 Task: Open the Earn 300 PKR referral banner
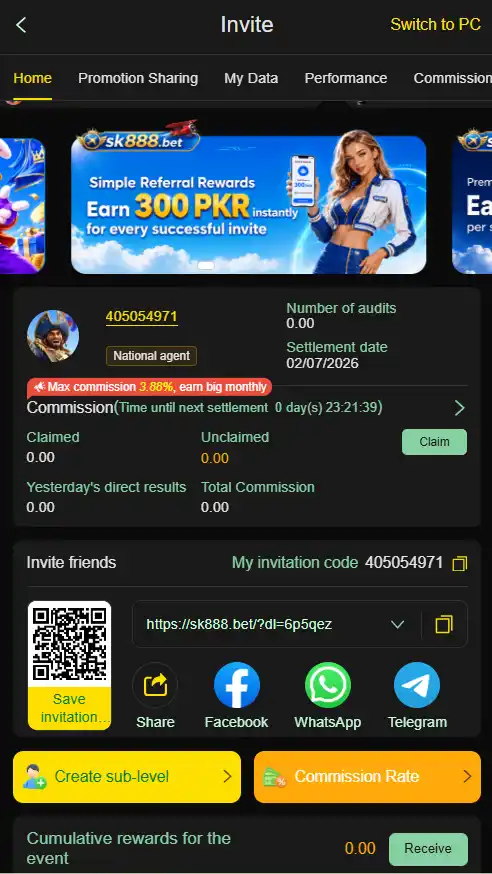coord(249,204)
